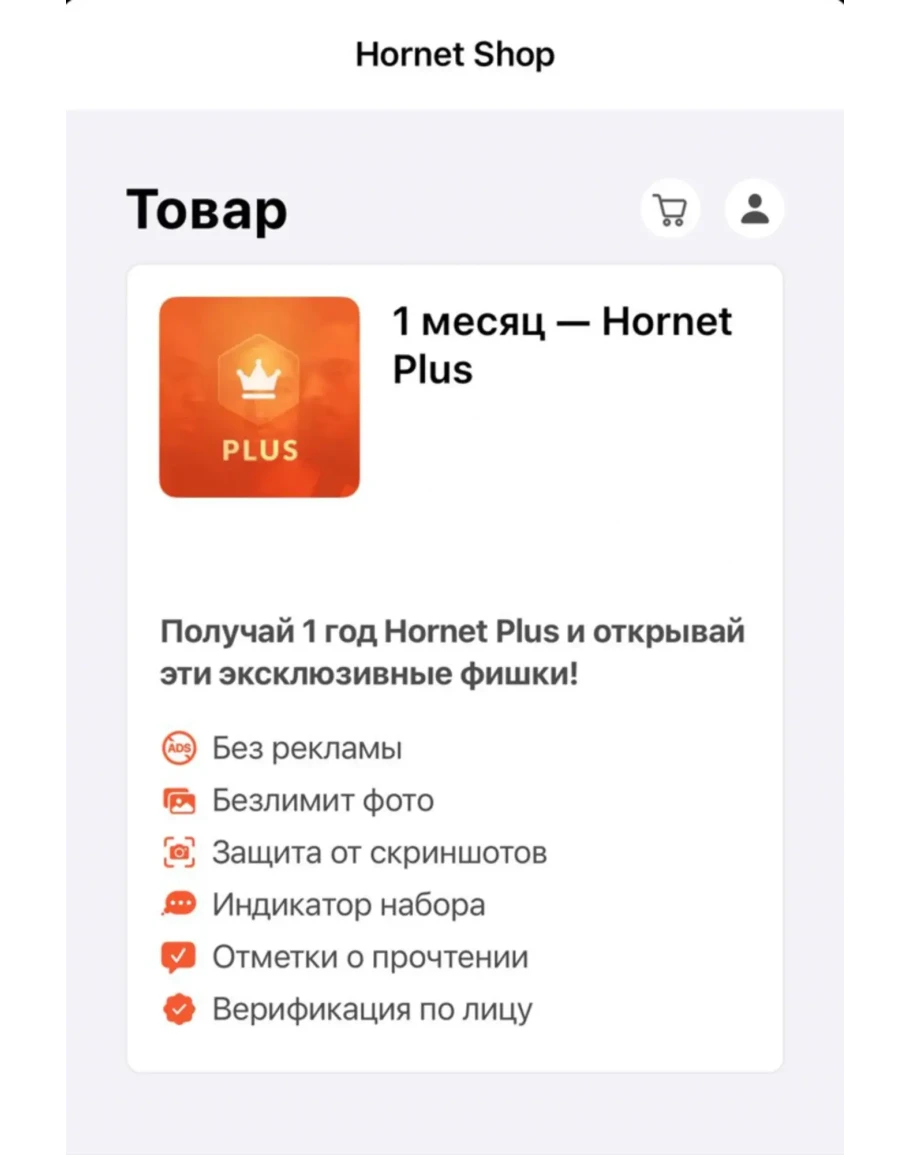
Task: Open the shopping cart
Action: 670,209
